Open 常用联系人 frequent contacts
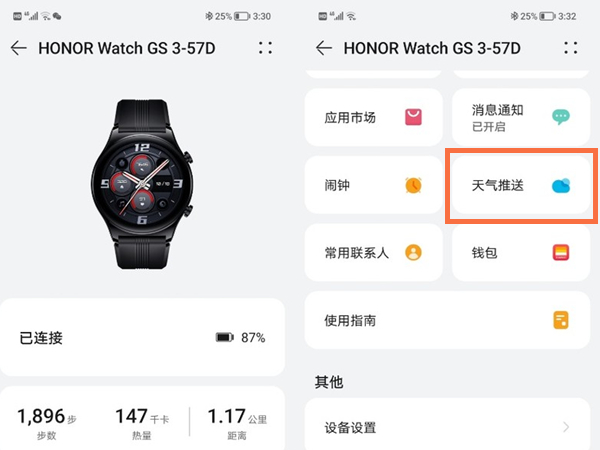The width and height of the screenshot is (600, 450). click(370, 253)
